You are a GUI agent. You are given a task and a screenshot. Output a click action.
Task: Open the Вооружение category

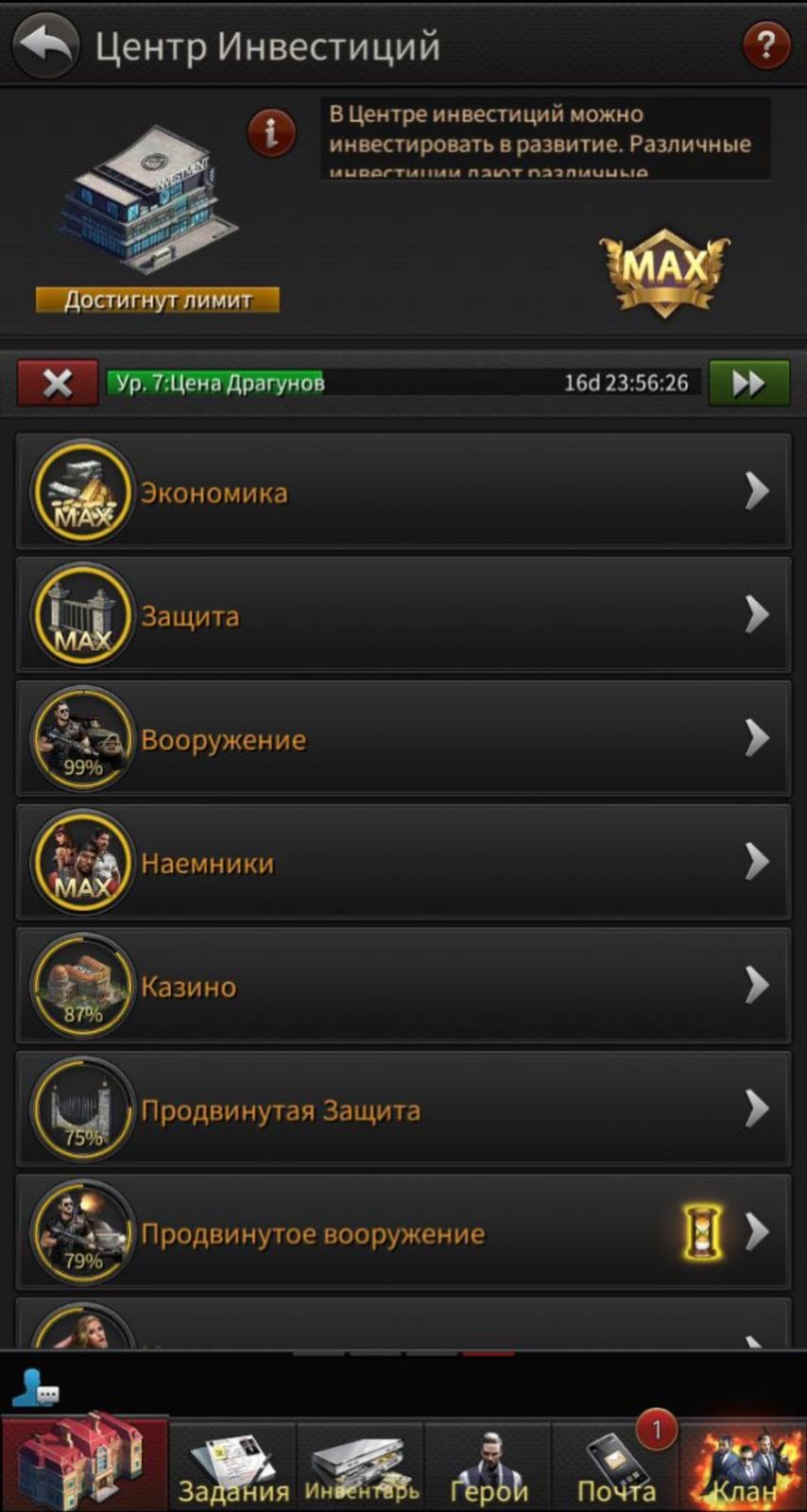[403, 739]
